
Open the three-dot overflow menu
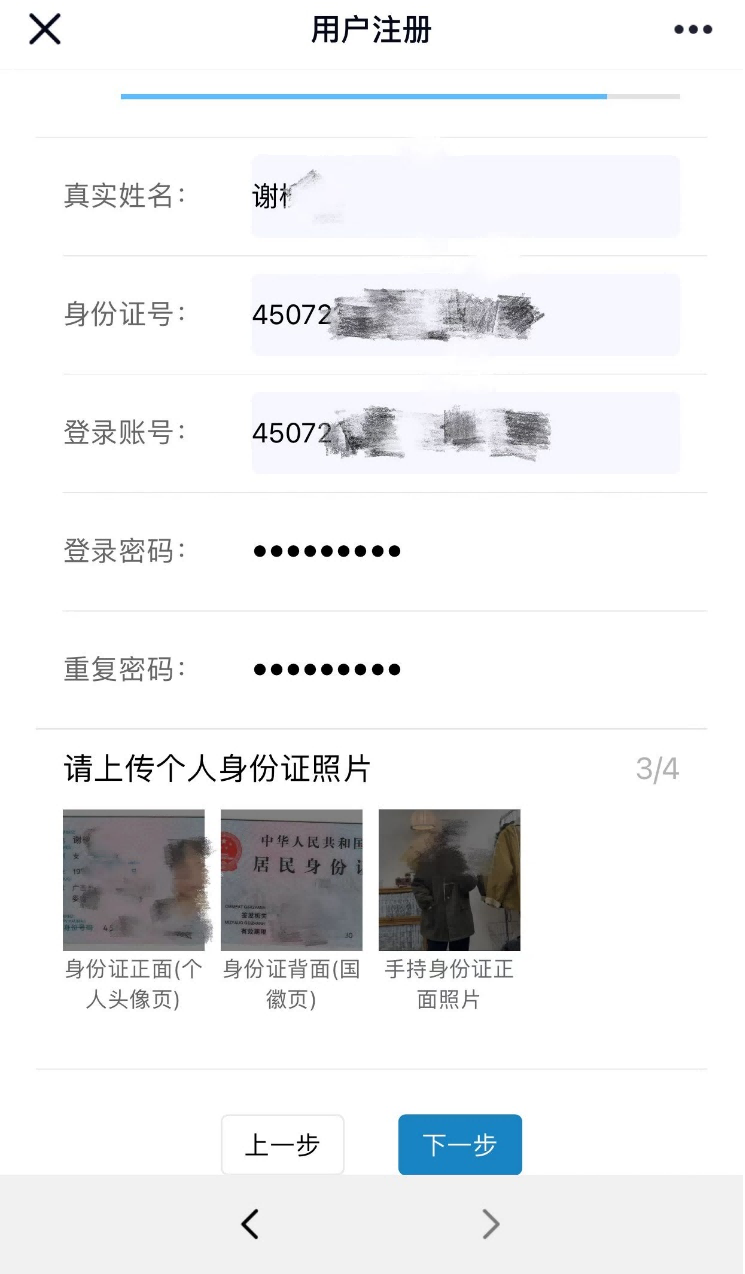pos(693,30)
